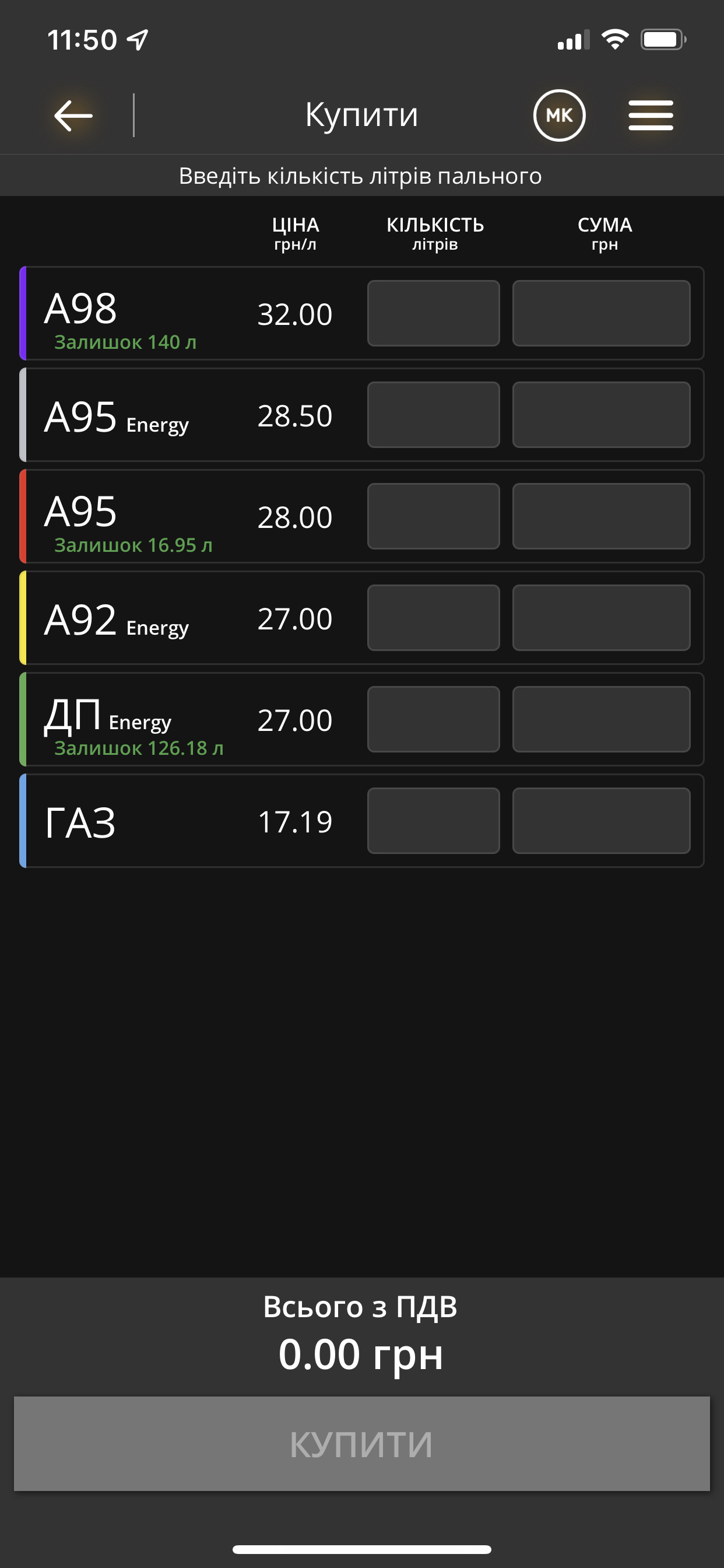Enter liters quantity for A98
The image size is (724, 1568).
[x=433, y=313]
